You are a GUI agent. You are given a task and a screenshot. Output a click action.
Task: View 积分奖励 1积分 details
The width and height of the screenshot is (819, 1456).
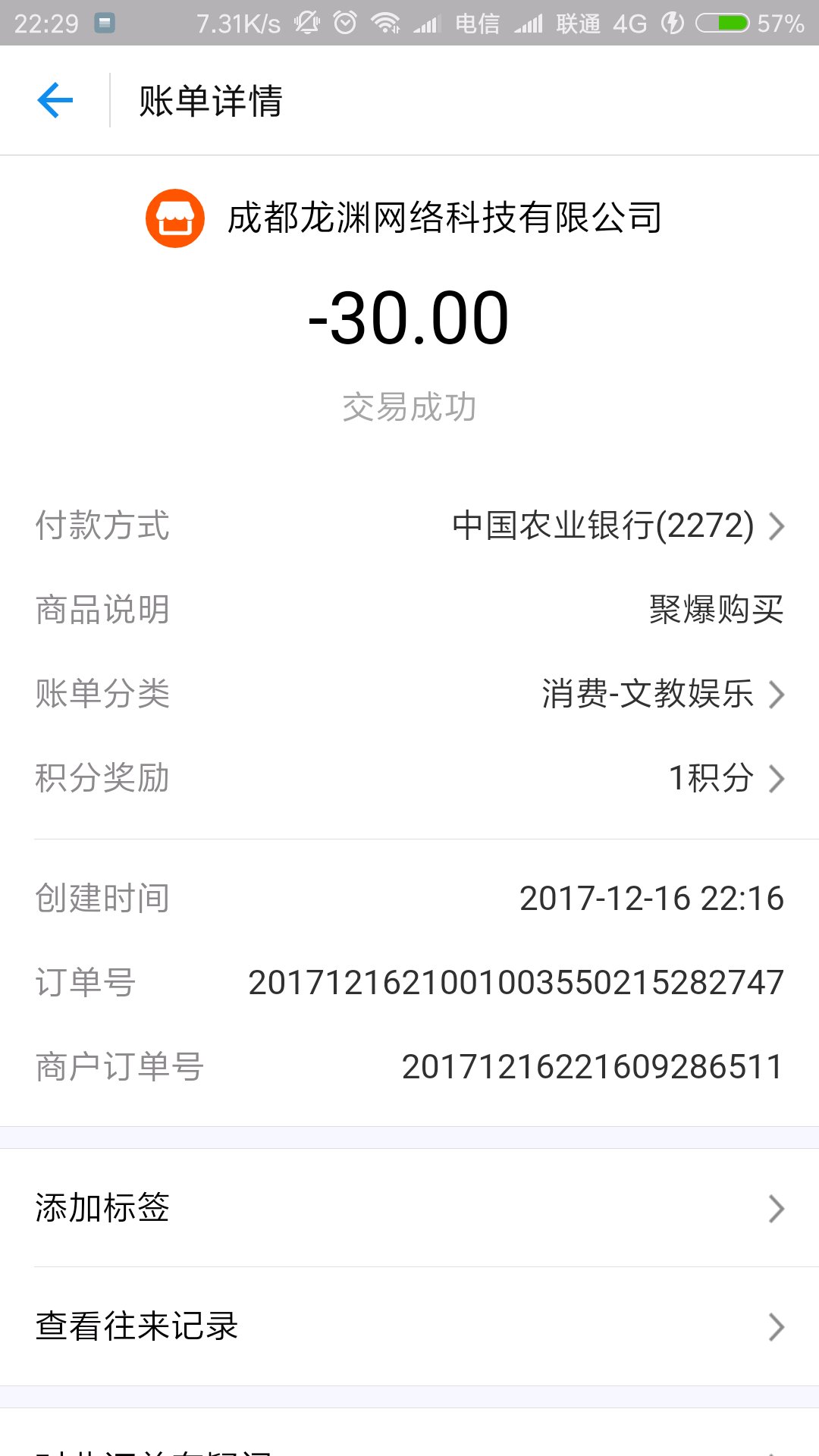724,778
